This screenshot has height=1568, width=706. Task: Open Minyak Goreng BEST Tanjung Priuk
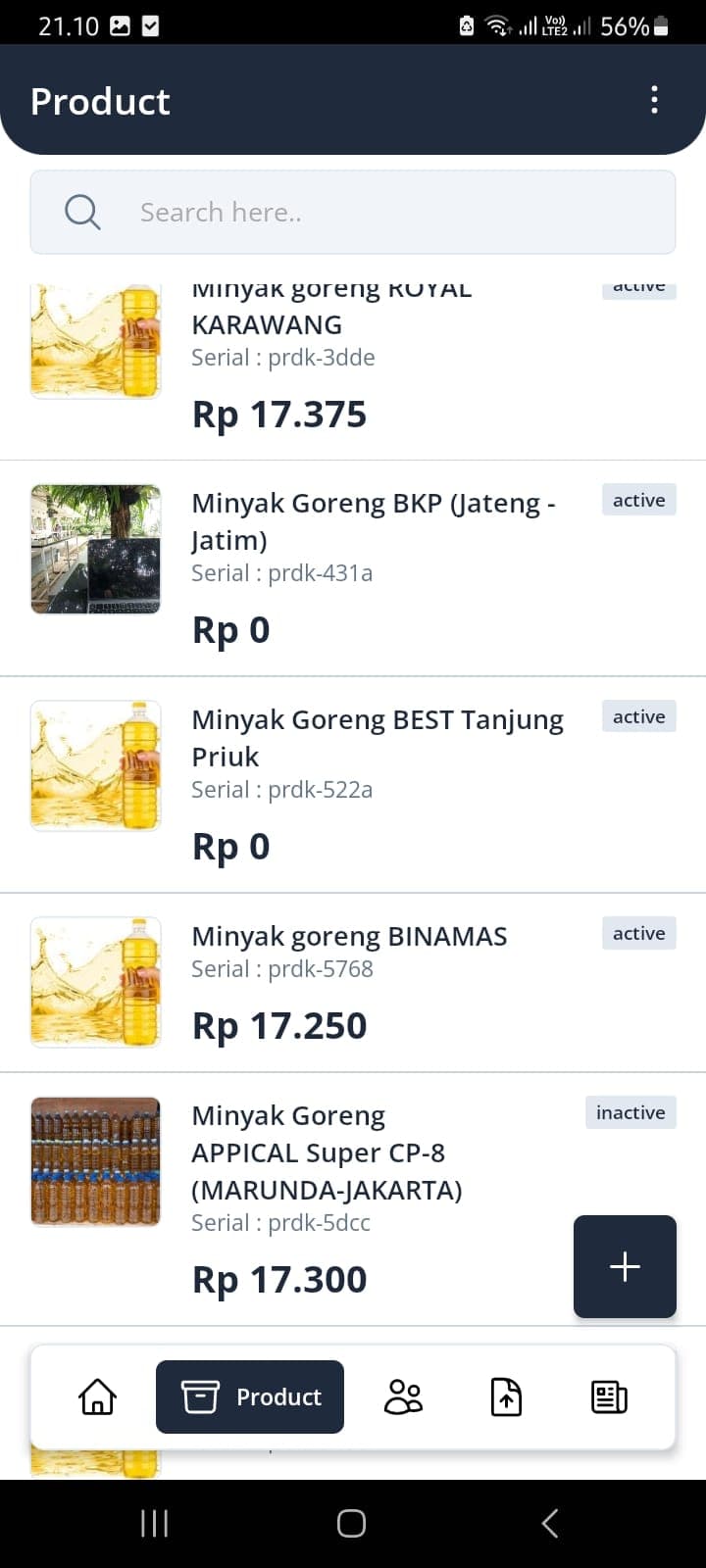(x=377, y=738)
